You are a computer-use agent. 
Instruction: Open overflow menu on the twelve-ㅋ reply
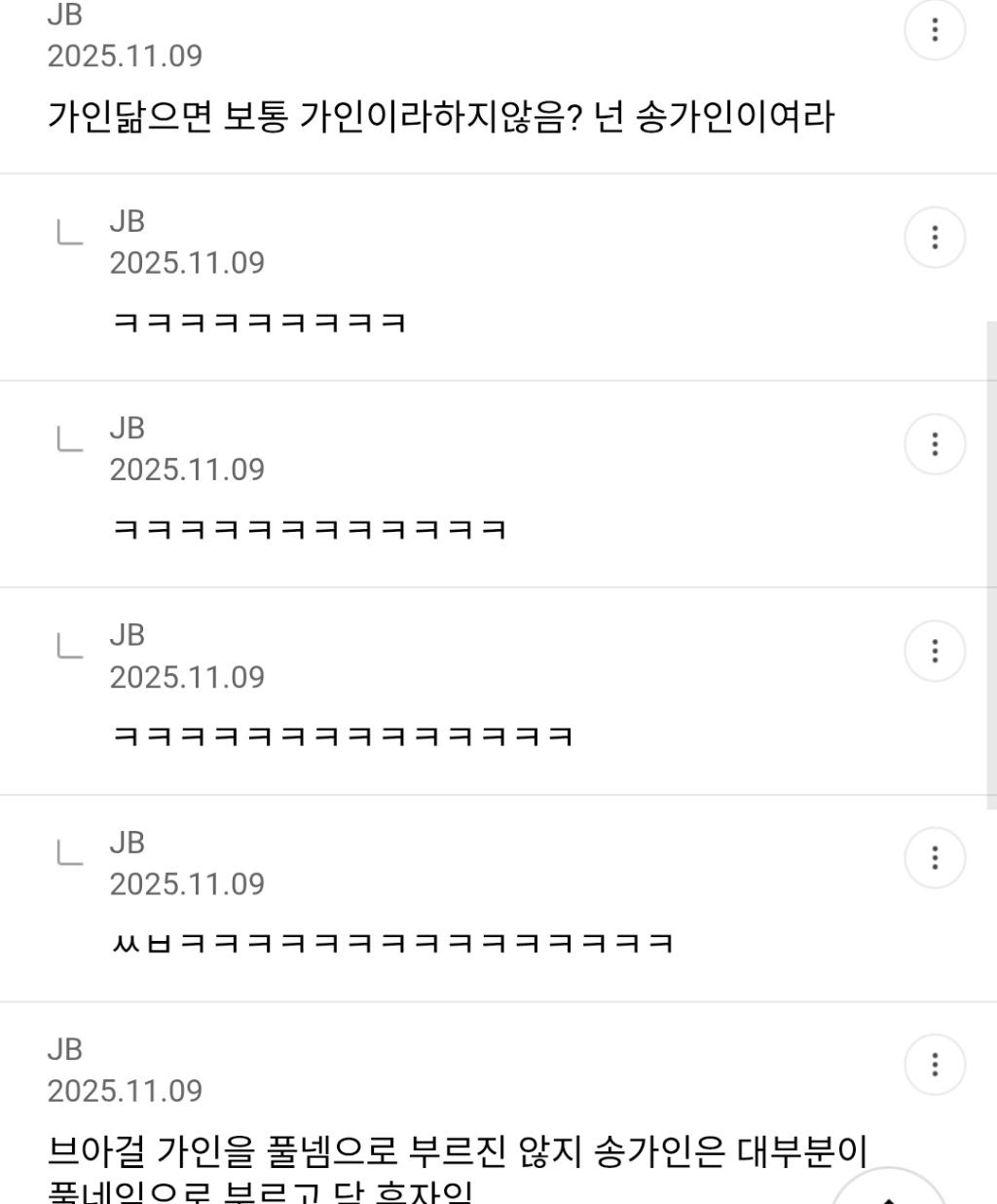click(x=935, y=444)
